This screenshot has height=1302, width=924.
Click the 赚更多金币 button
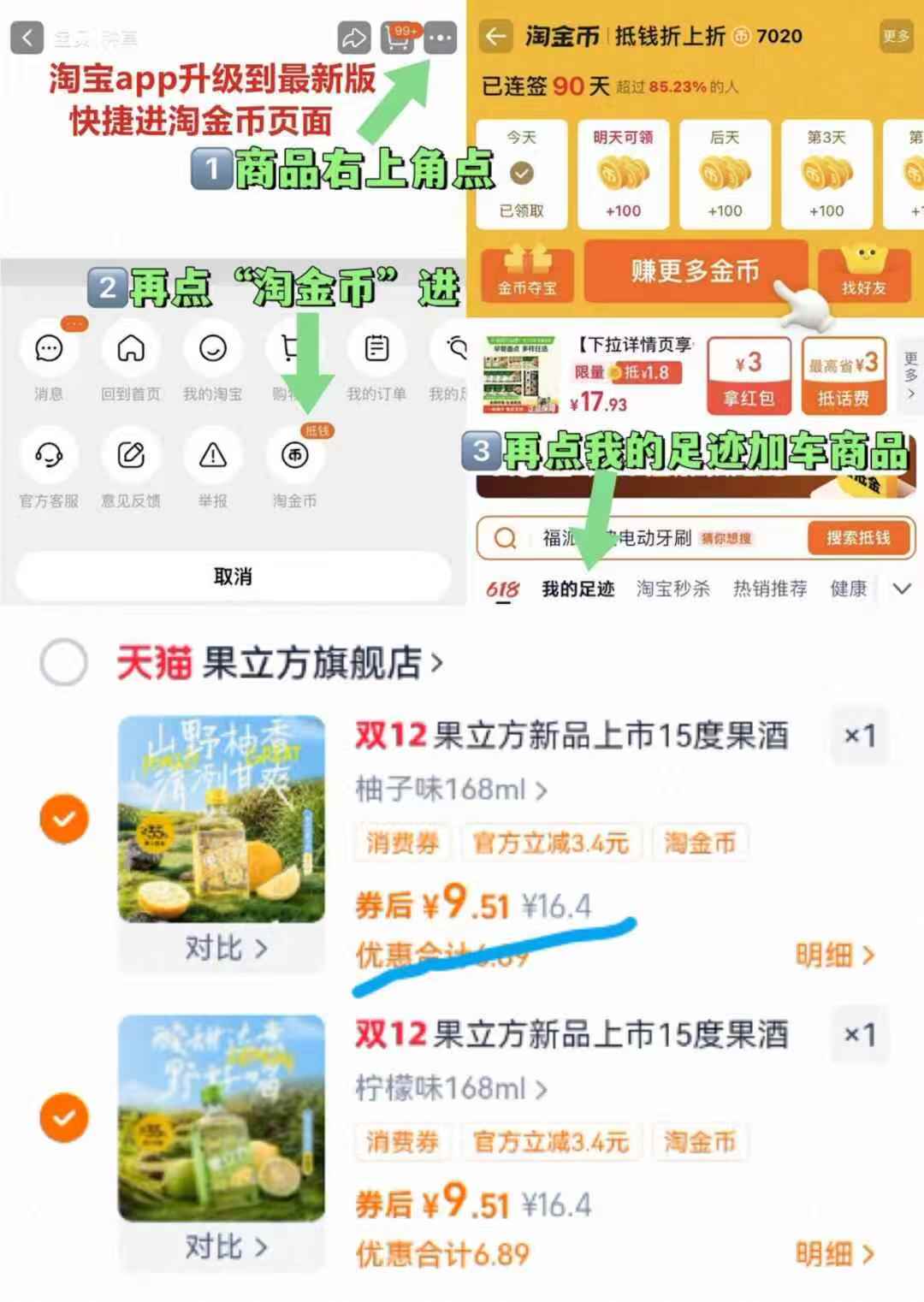pos(696,273)
